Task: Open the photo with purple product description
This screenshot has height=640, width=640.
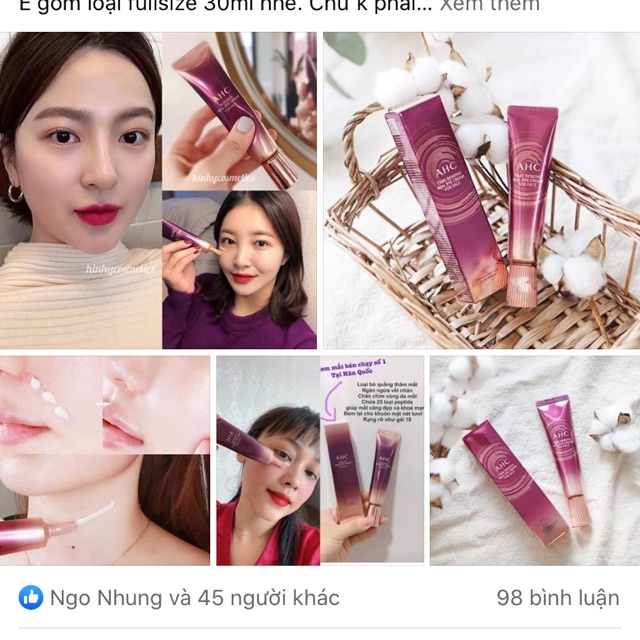Action: [x=320, y=460]
